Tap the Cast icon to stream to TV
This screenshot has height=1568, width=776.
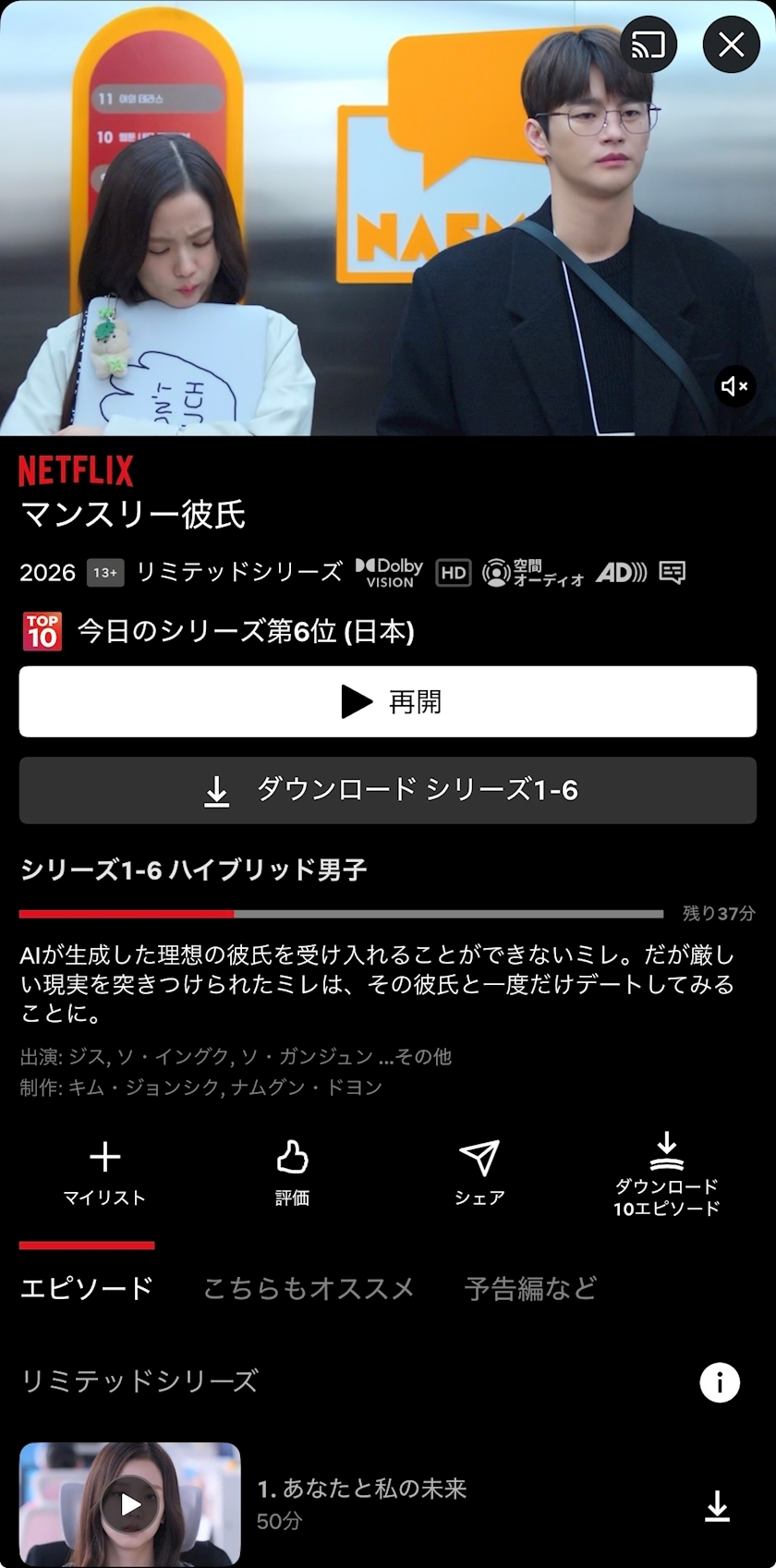coord(647,43)
